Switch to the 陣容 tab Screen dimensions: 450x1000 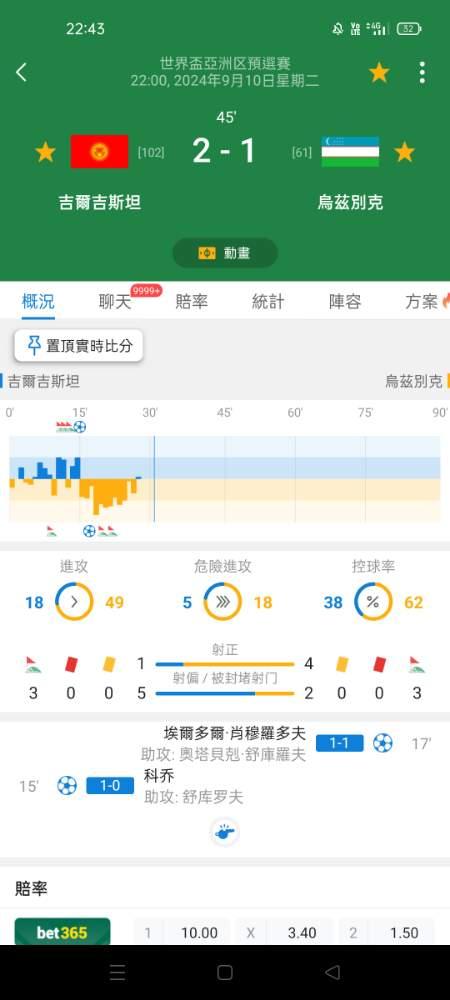pos(344,302)
